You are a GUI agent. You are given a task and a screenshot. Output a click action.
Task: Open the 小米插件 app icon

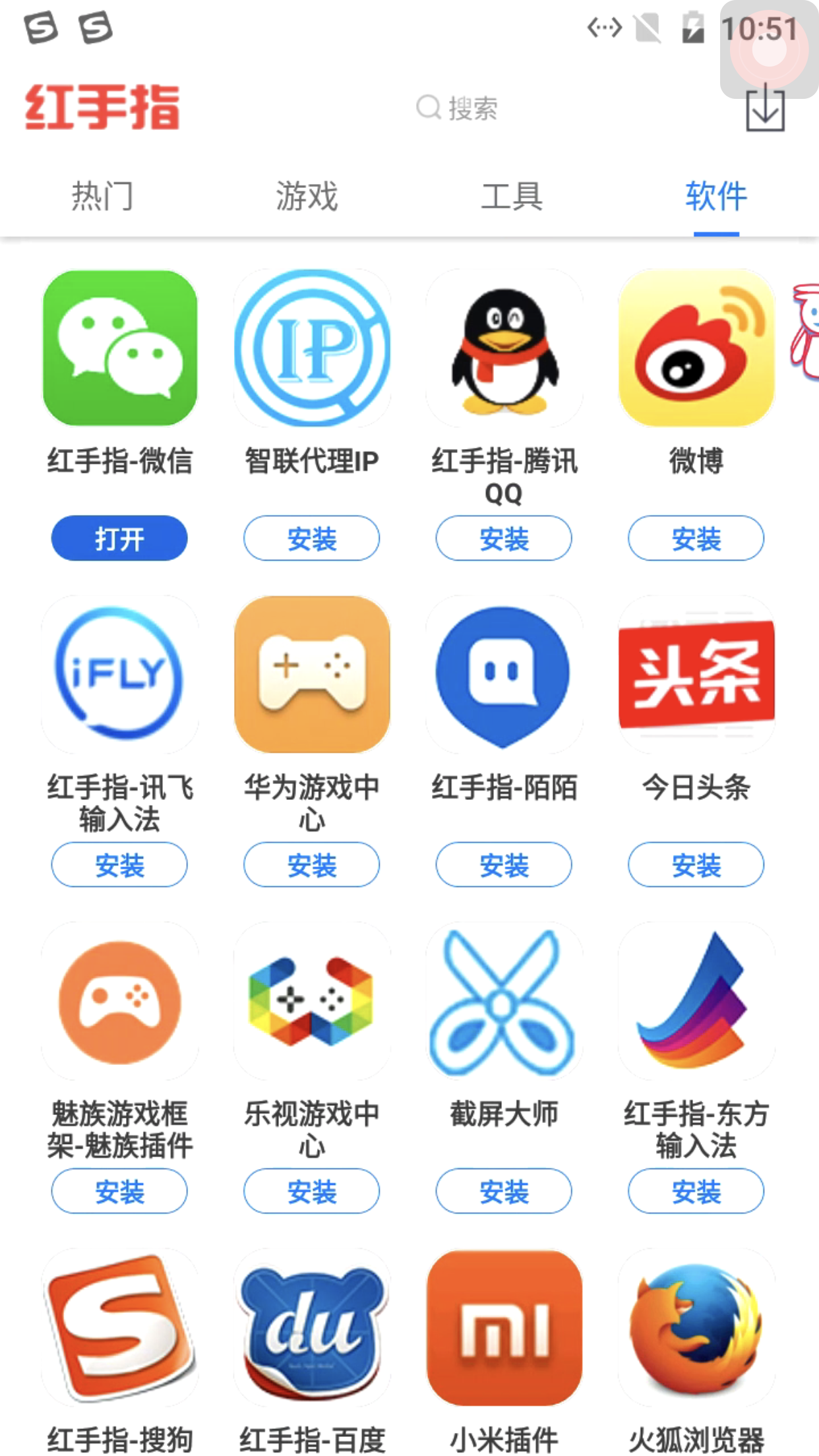[x=504, y=1327]
